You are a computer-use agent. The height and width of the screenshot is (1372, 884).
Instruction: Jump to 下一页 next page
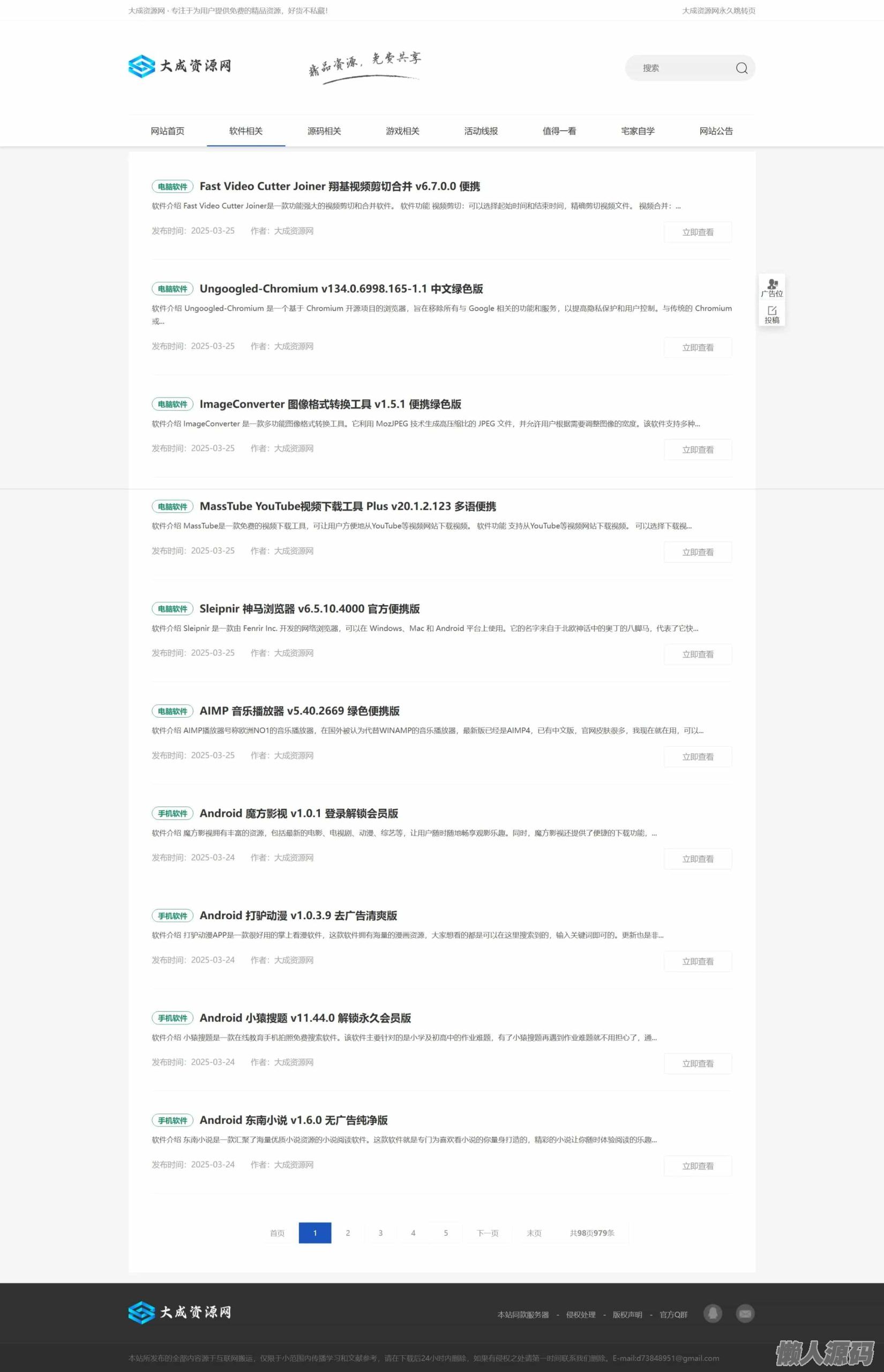(x=488, y=1233)
